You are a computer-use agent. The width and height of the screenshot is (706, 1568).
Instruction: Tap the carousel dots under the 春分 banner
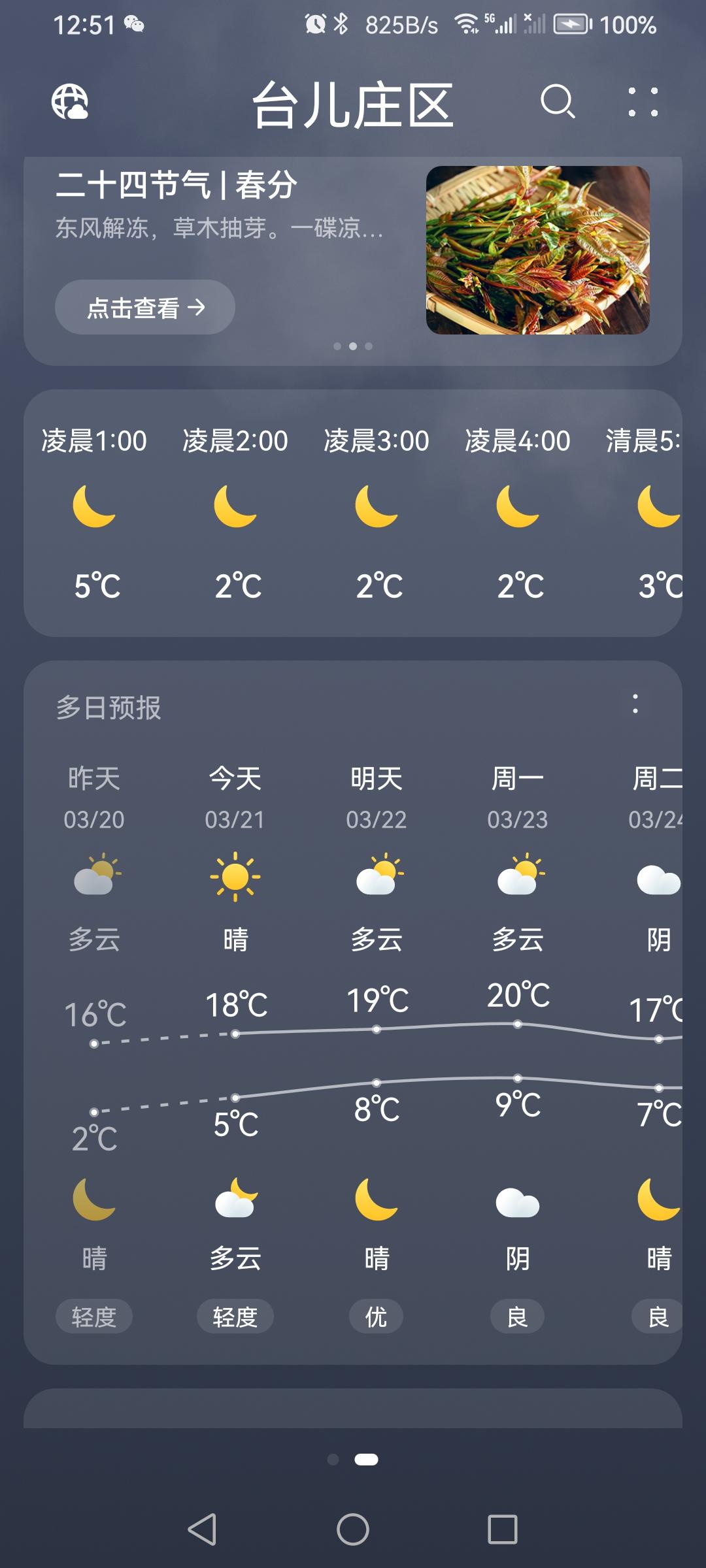353,346
